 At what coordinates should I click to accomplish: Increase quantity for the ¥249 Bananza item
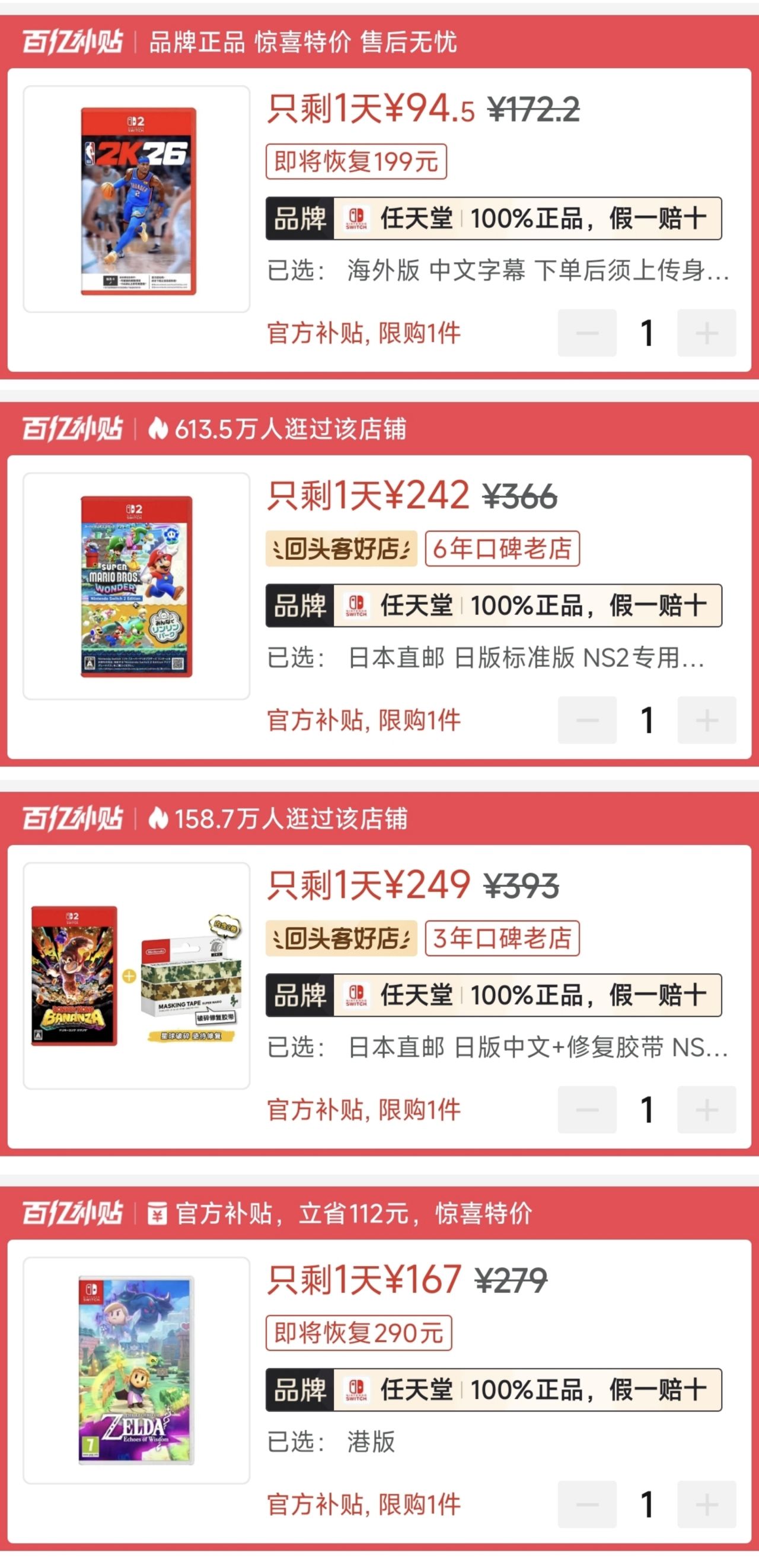(x=706, y=1110)
